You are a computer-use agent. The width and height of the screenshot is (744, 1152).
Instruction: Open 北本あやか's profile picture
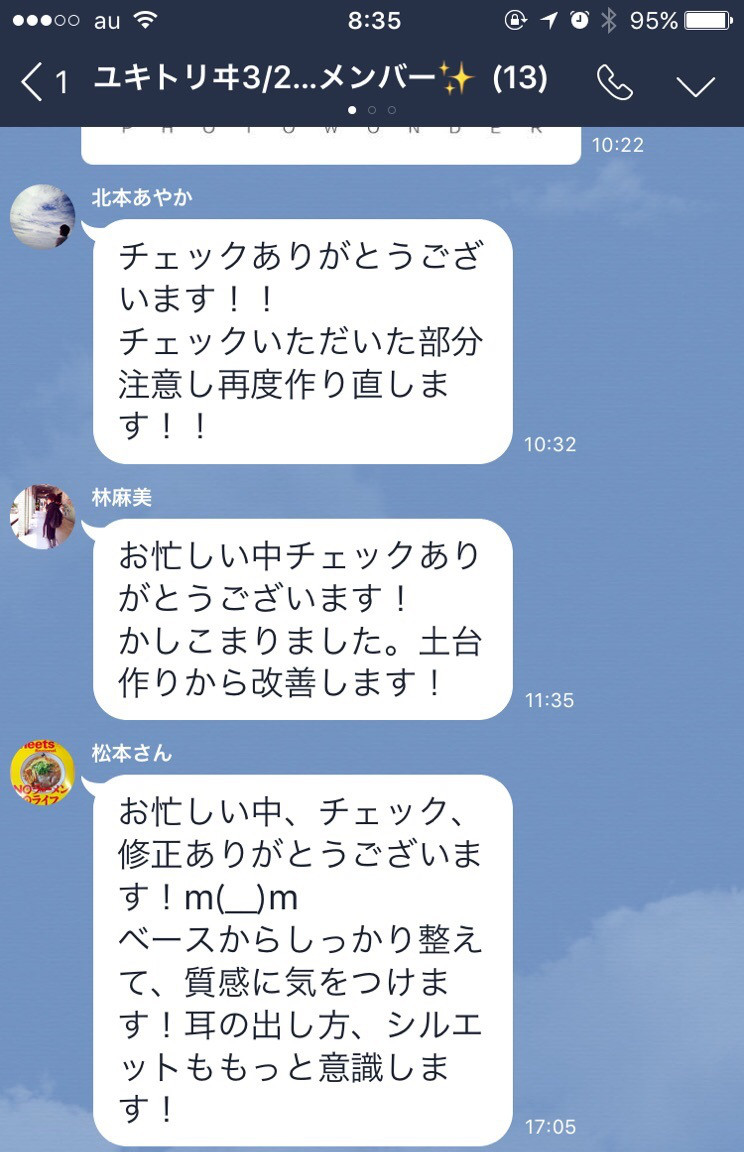(42, 217)
